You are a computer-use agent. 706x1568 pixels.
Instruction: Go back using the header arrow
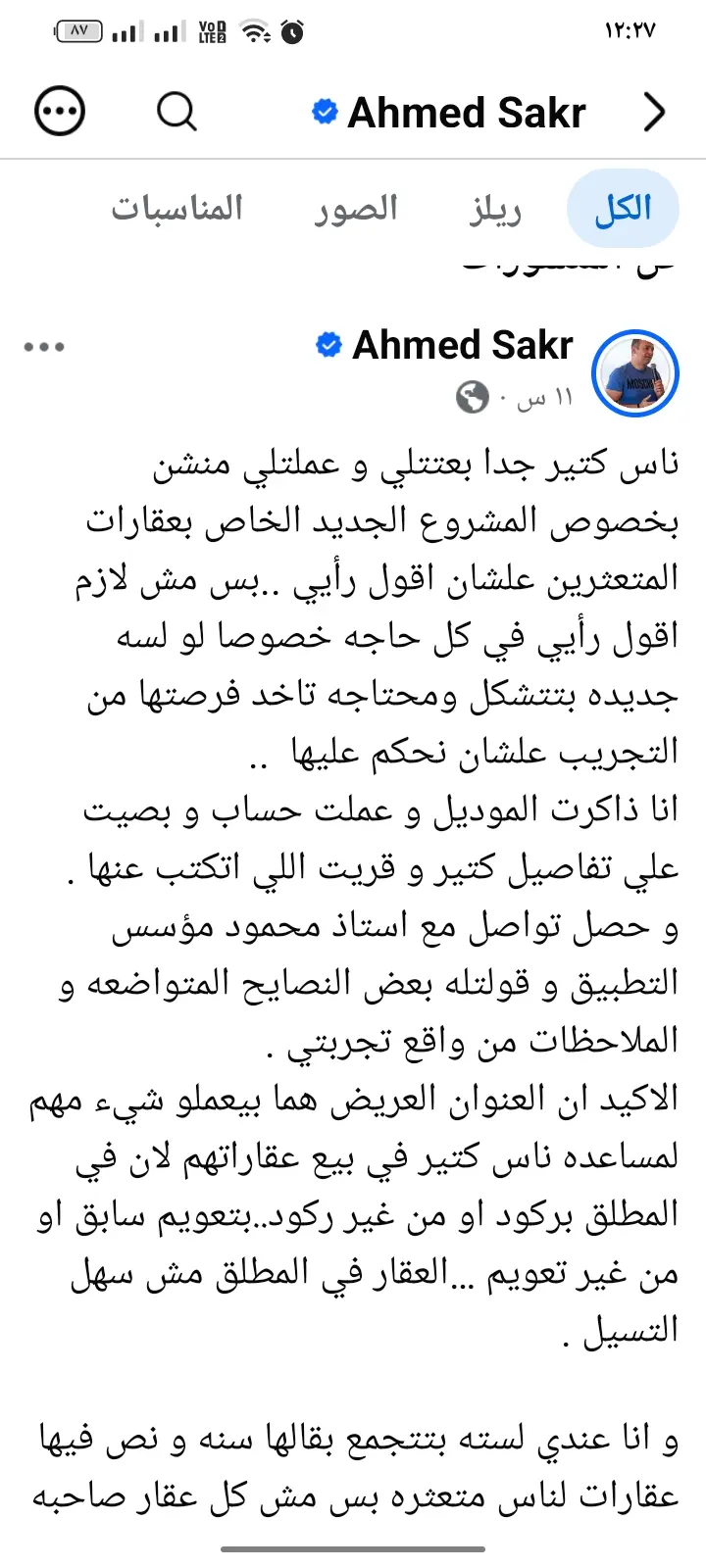(x=655, y=112)
